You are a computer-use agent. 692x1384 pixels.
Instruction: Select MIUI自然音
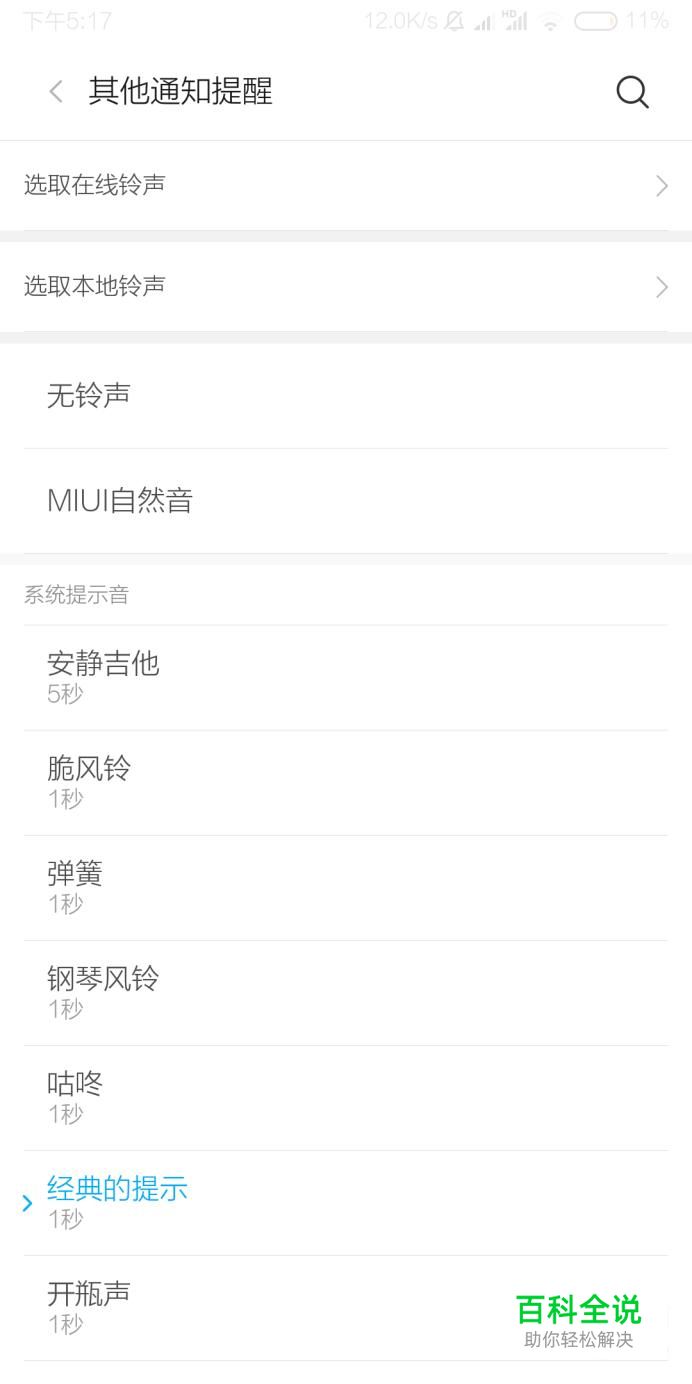click(346, 501)
